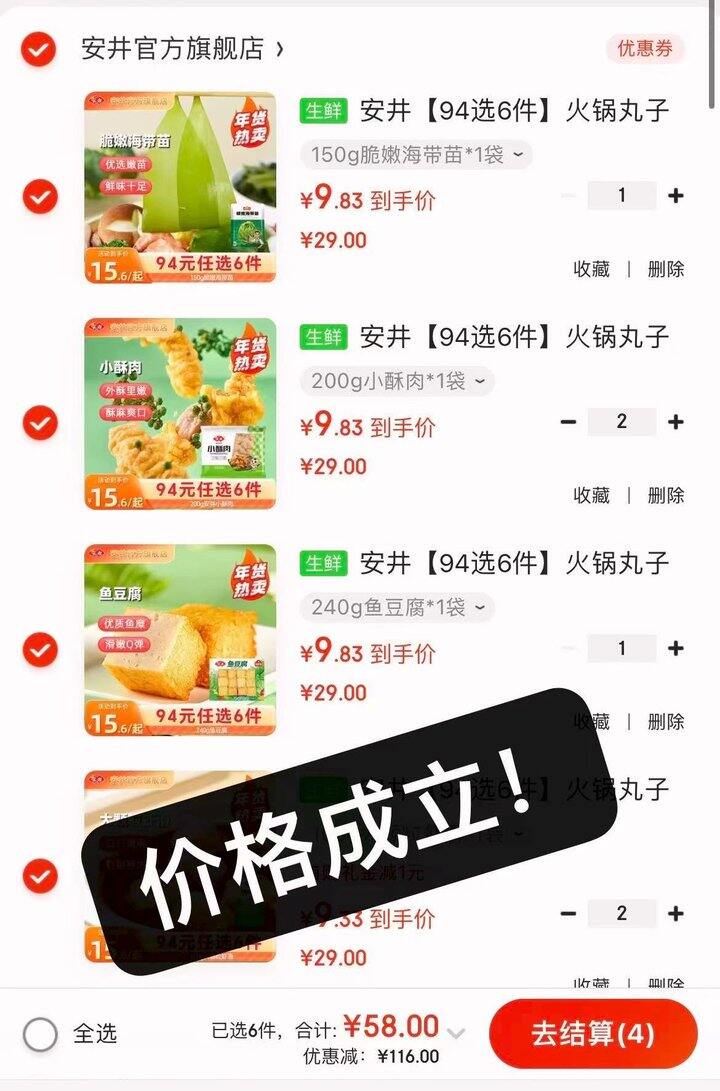Open the 安井官方旗舰店 store page

pos(182,48)
